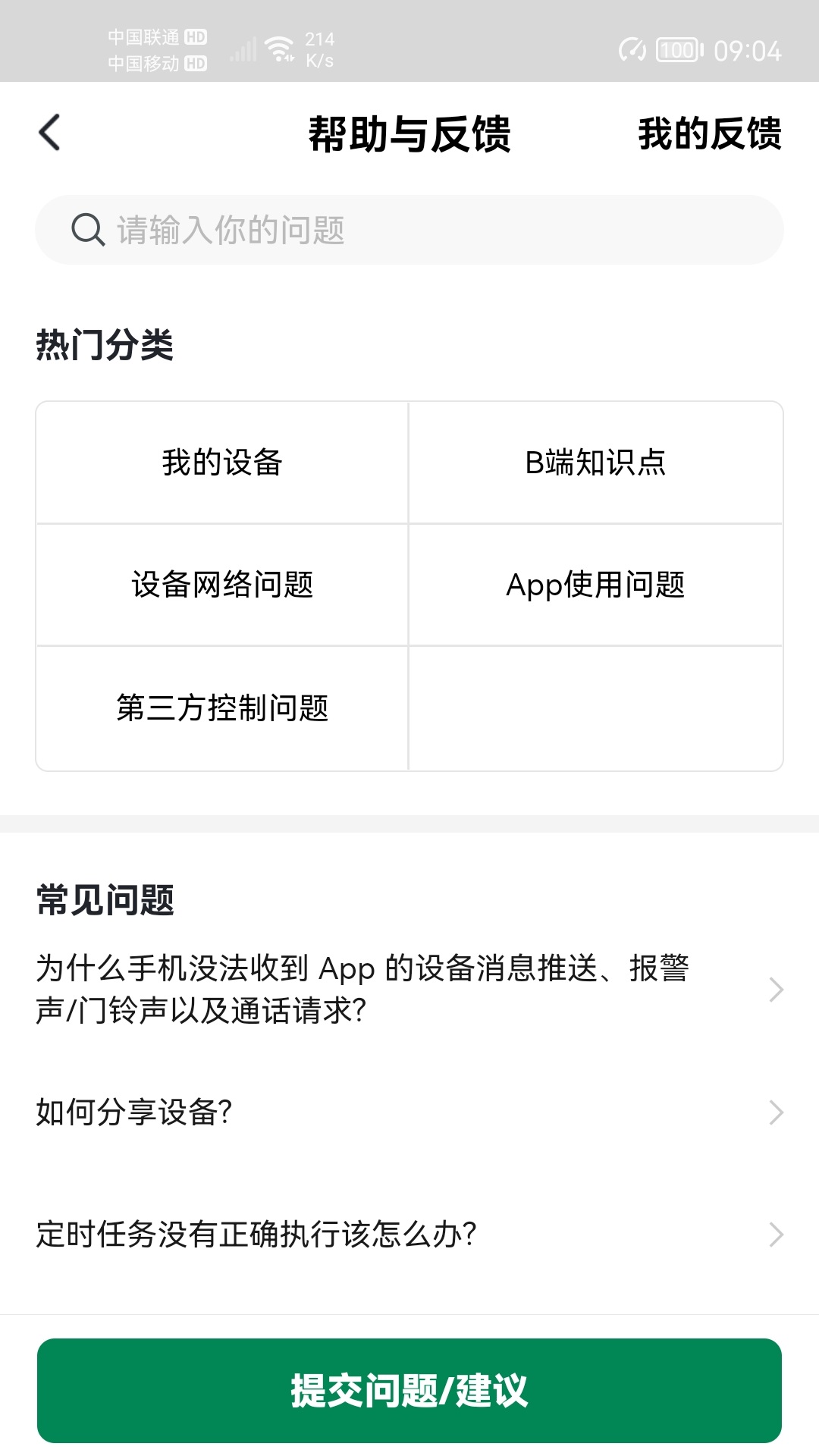Tap the back arrow to return
819x1456 pixels.
(49, 132)
